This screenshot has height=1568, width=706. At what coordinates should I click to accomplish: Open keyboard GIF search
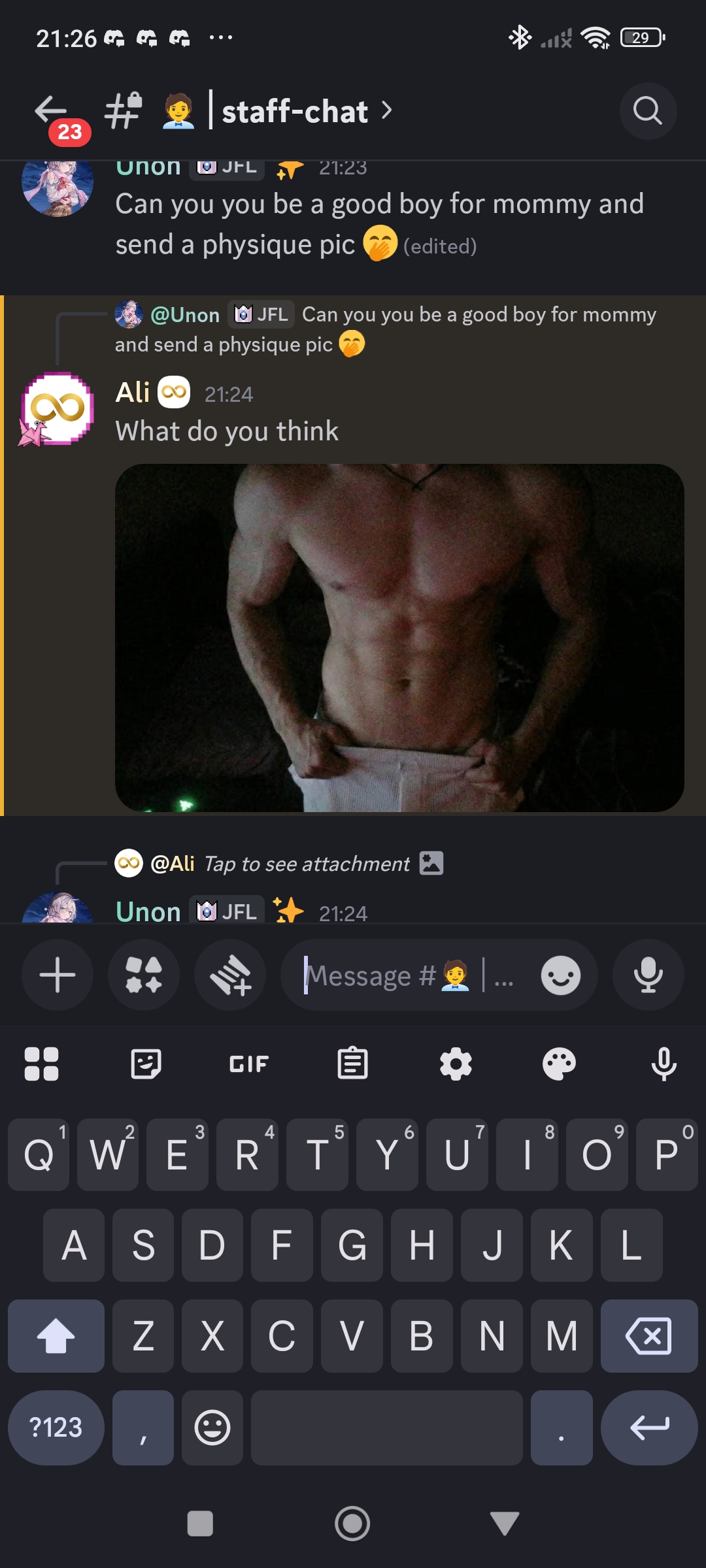249,1064
